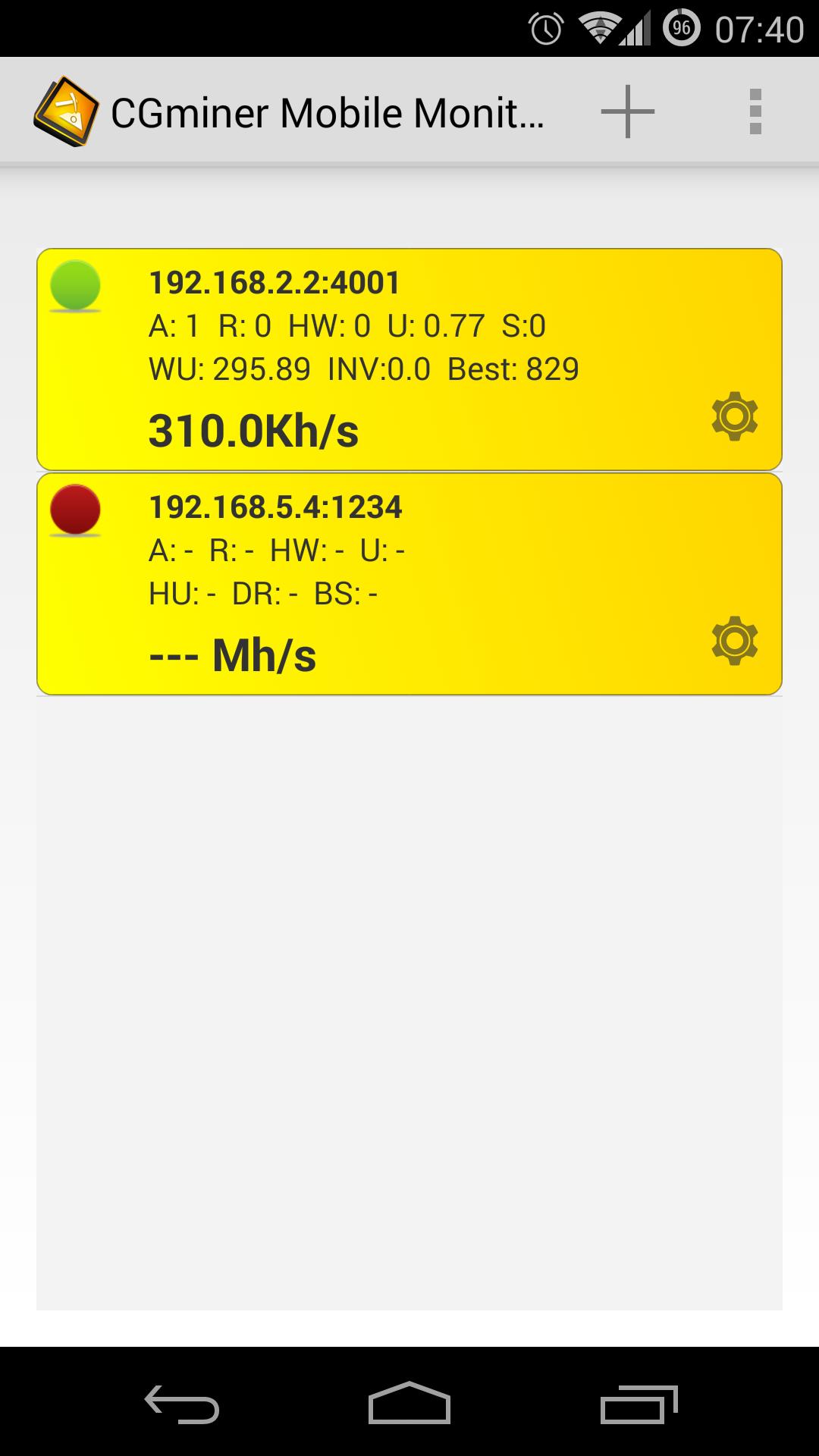819x1456 pixels.
Task: Open the miner card 192.168.2.2:4001
Action: coord(409,359)
